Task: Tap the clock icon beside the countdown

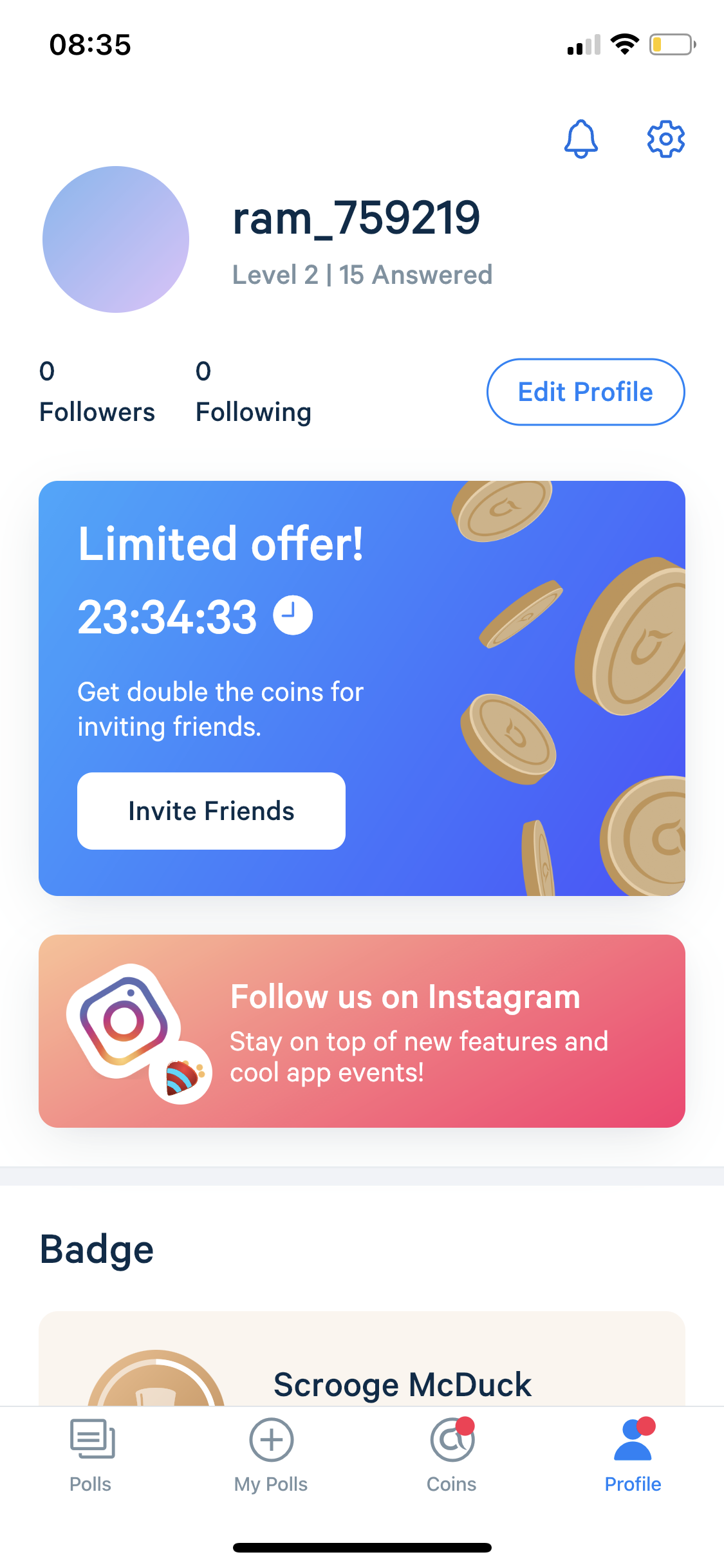Action: point(293,616)
